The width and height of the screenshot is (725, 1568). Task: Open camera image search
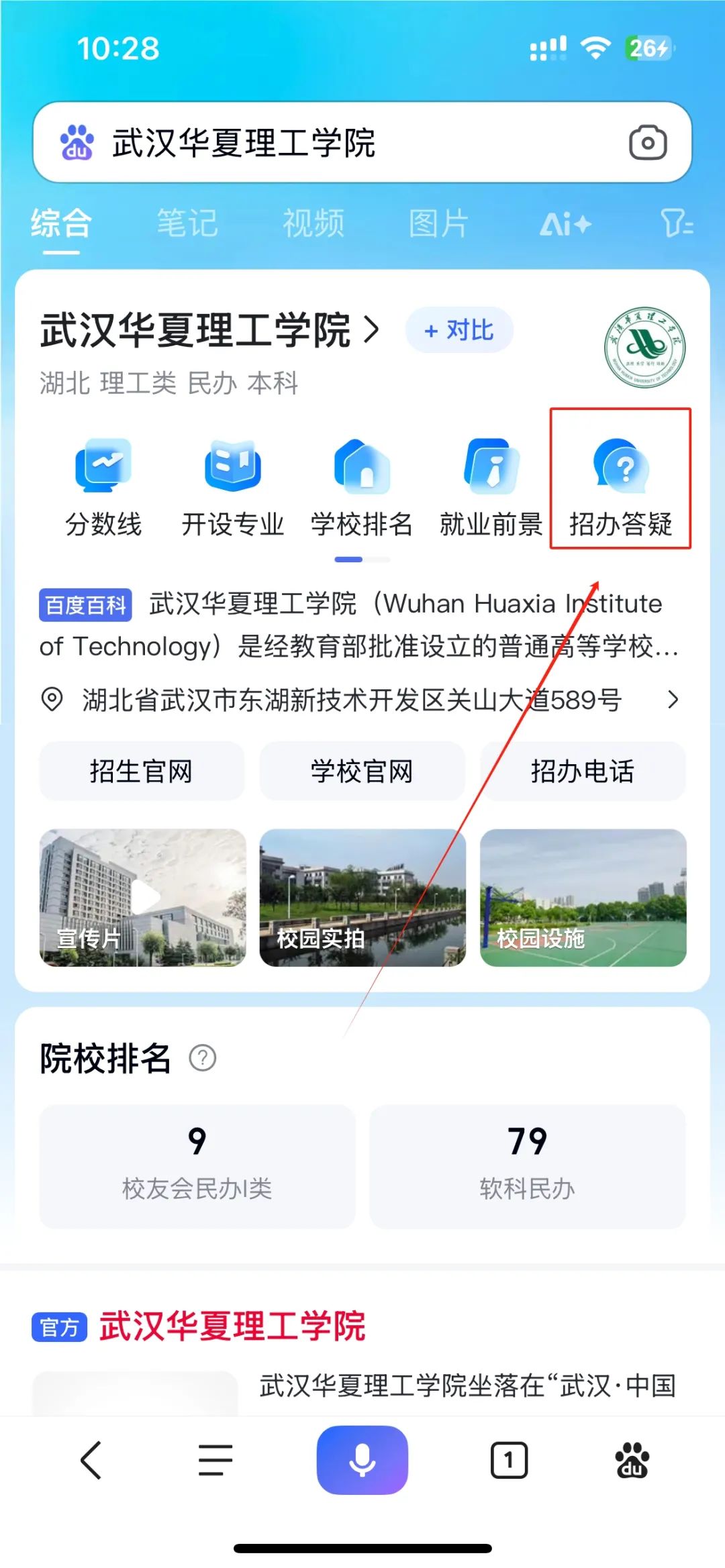647,143
